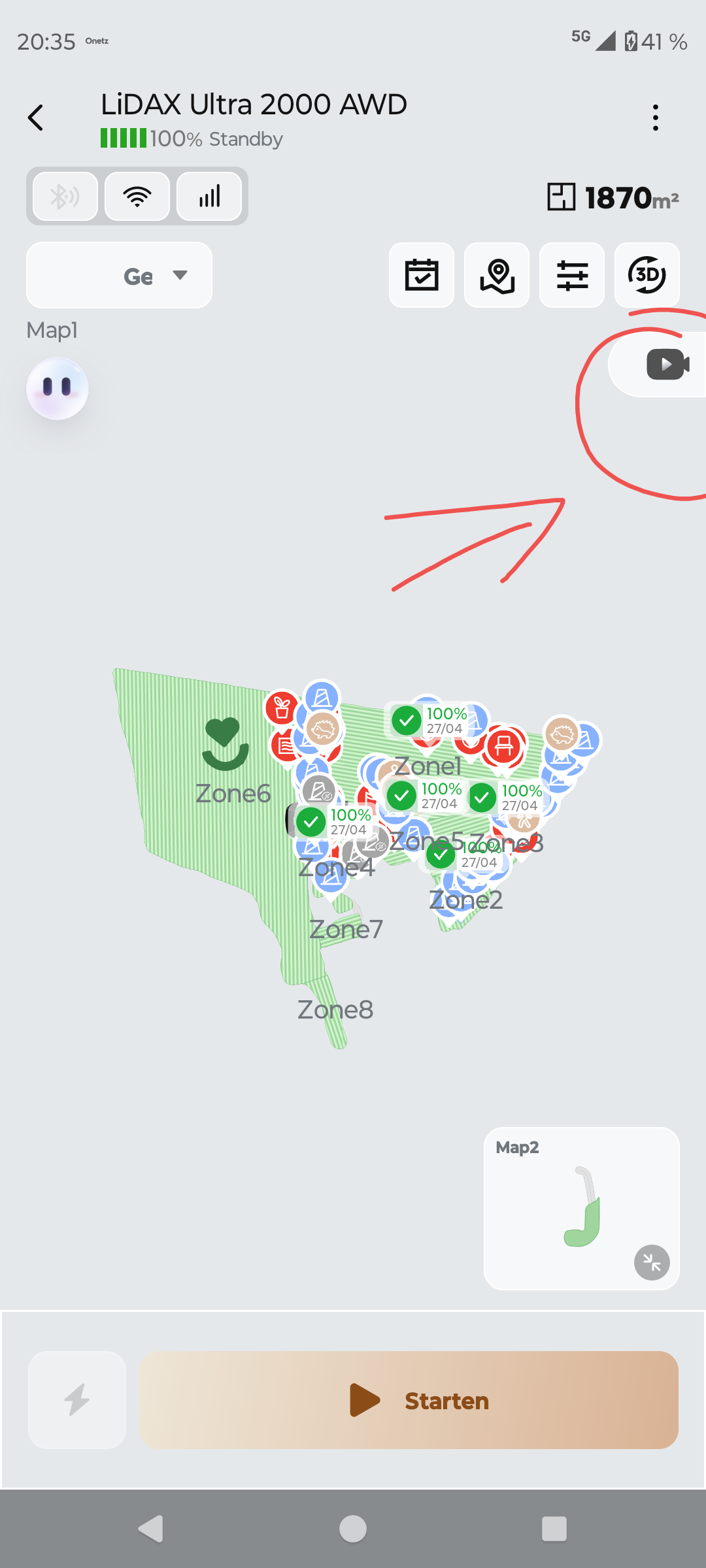Tap the Bluetooth connection status icon
706x1568 pixels.
pos(65,196)
